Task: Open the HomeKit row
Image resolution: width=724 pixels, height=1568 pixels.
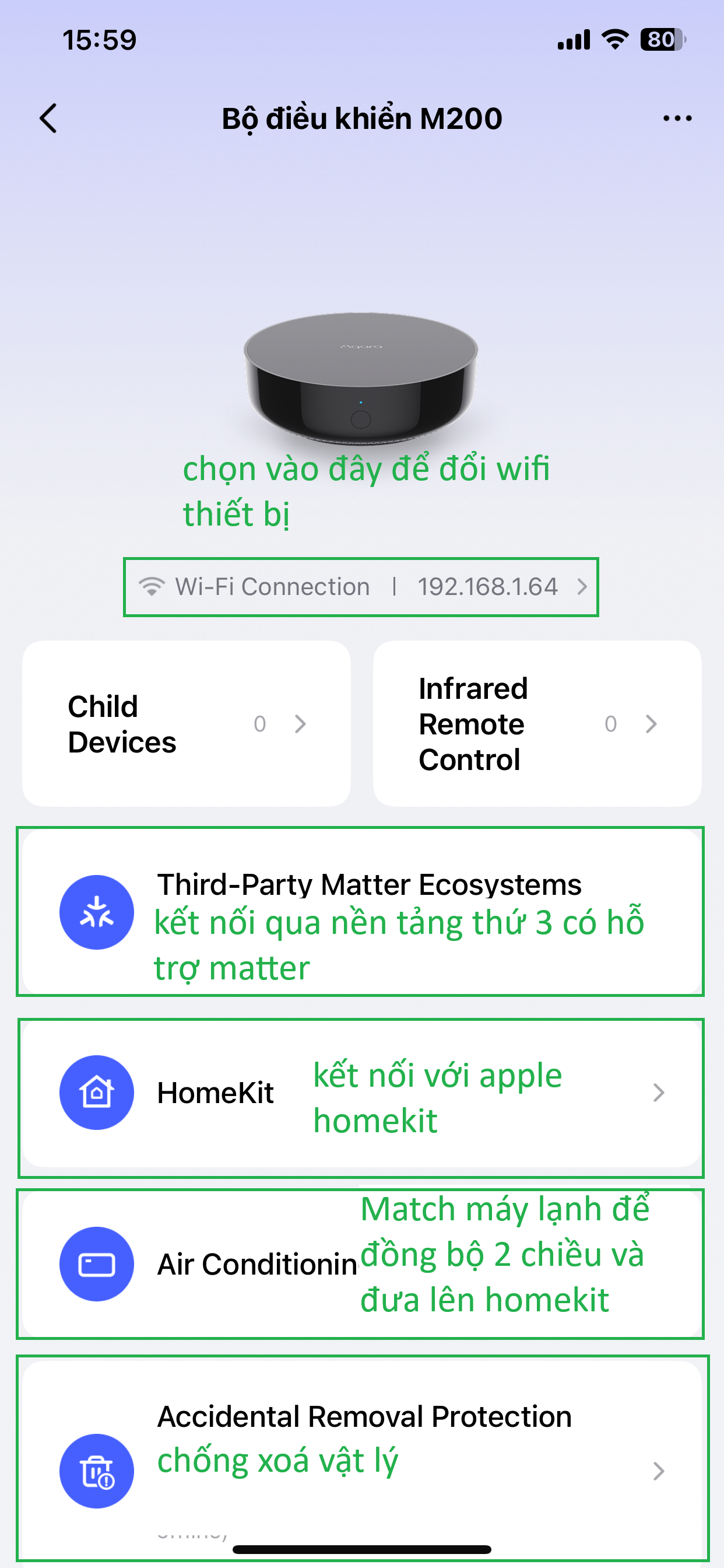Action: (x=361, y=1093)
